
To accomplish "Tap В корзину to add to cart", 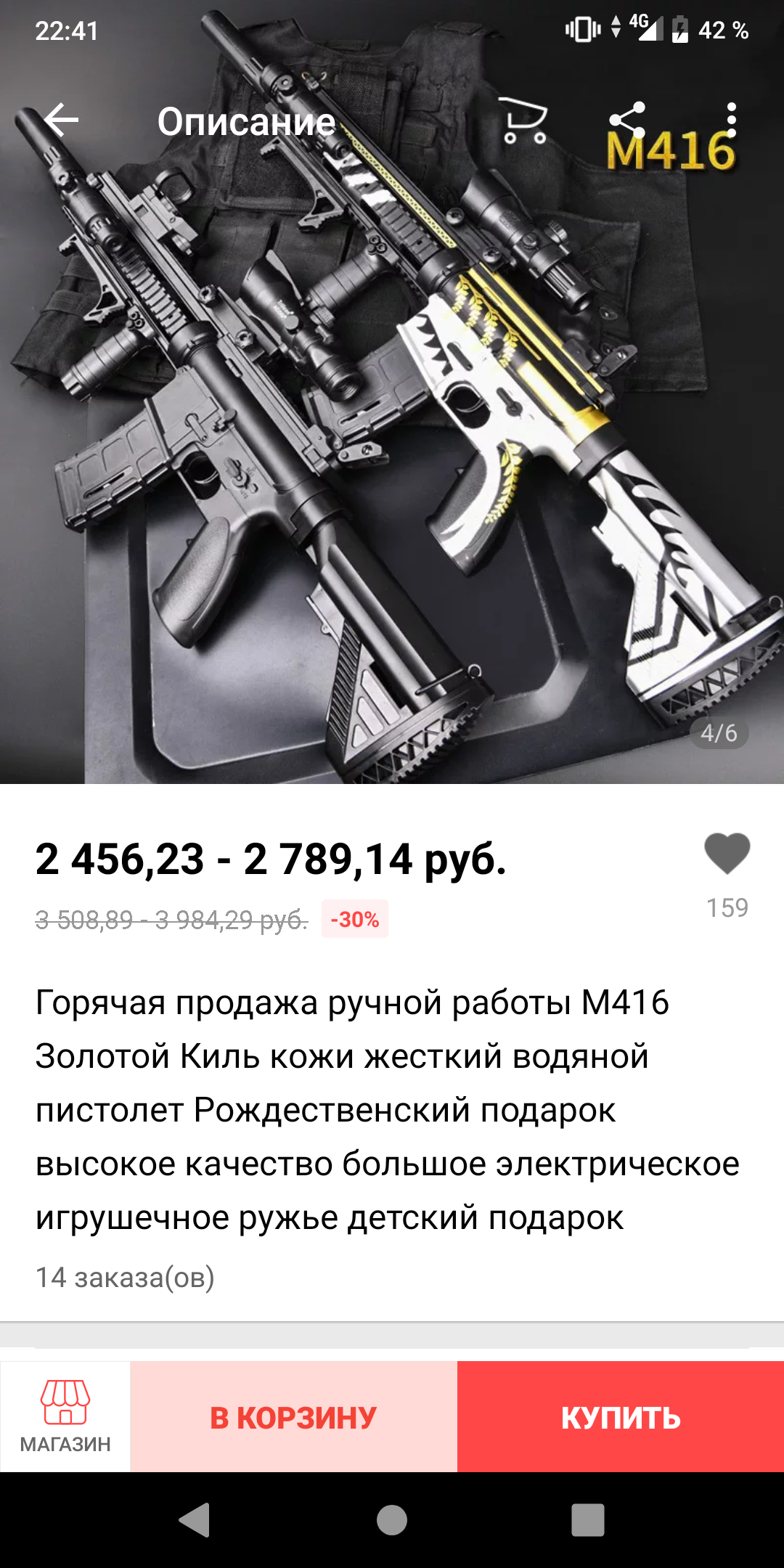I will [293, 1416].
